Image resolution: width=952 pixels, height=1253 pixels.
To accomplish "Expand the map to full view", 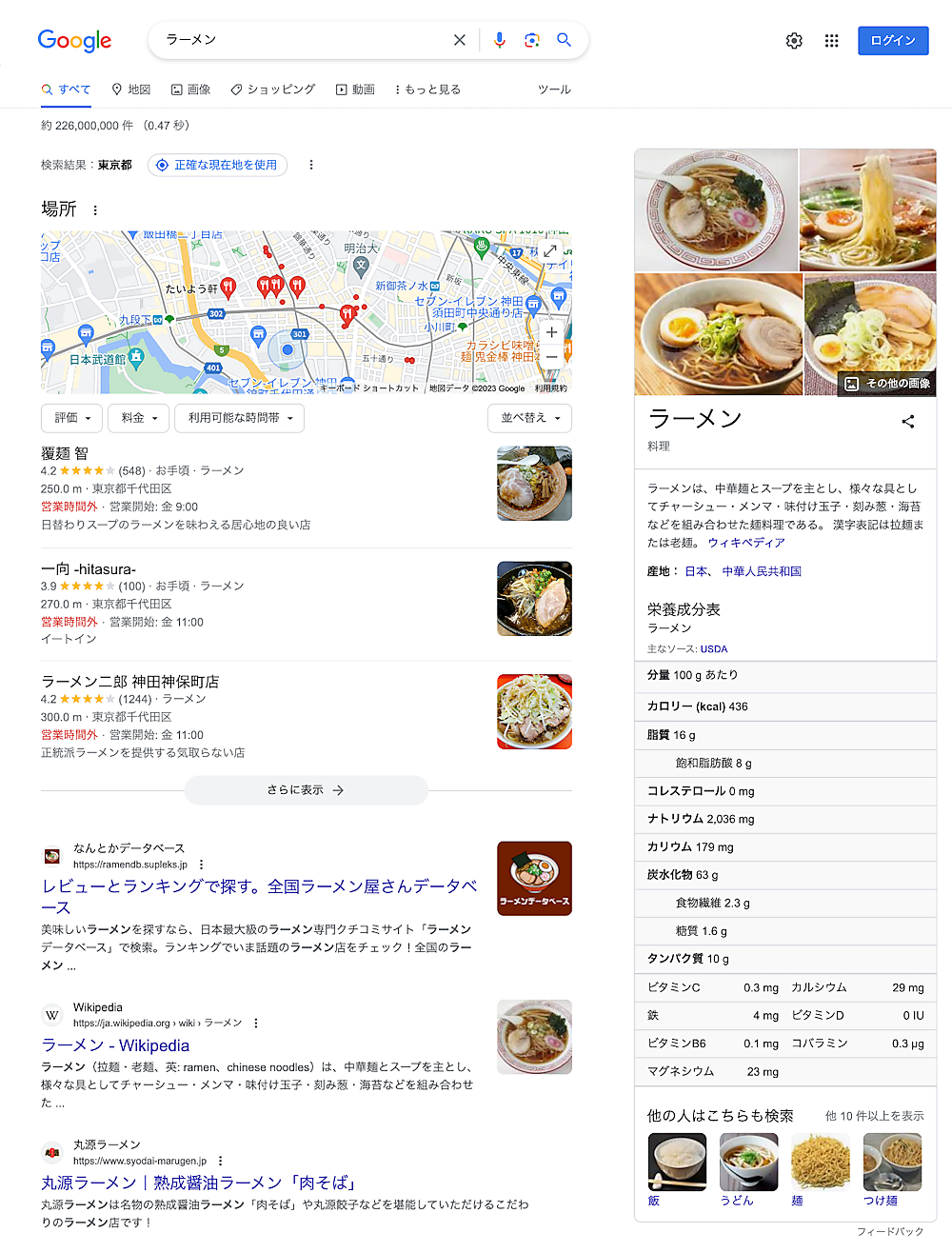I will (x=550, y=251).
